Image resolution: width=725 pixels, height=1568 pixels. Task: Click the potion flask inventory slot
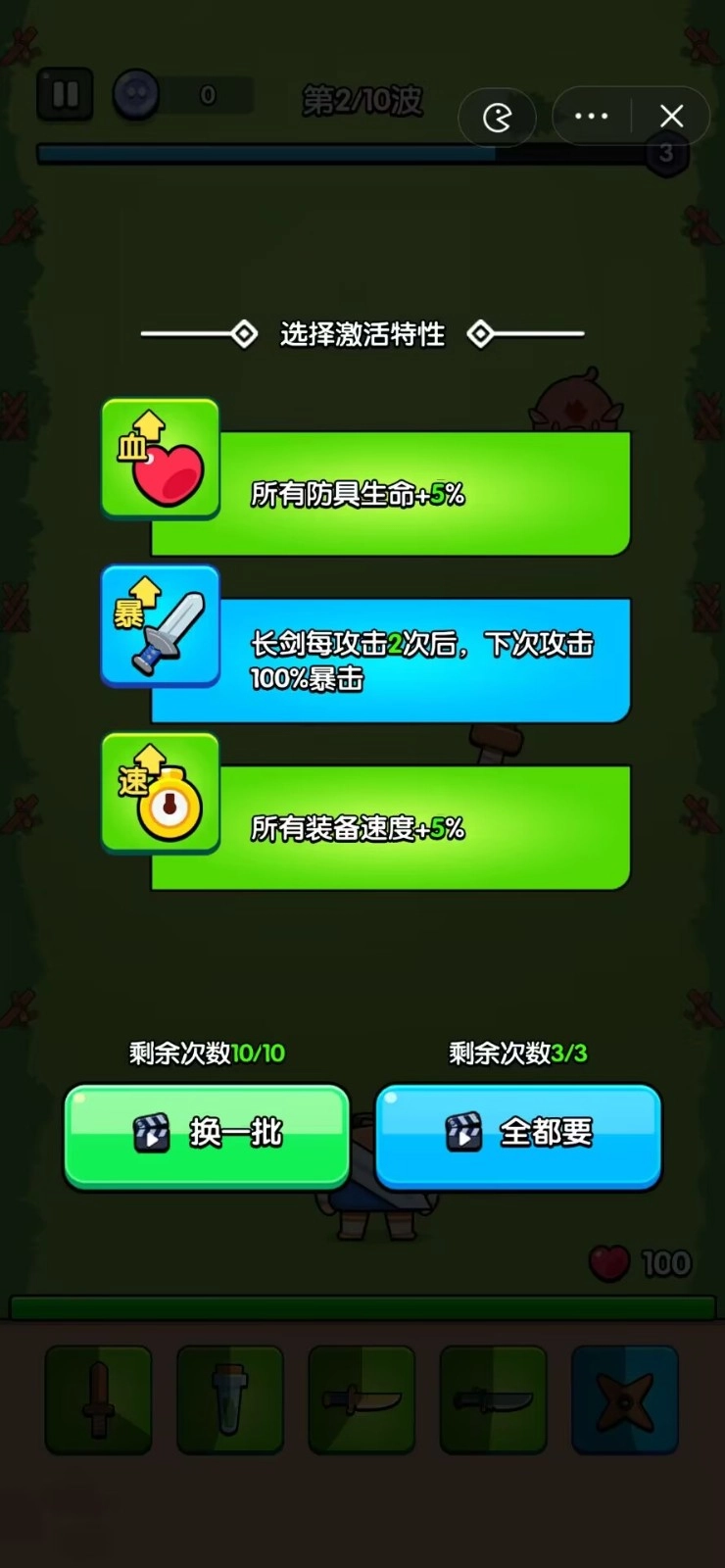click(229, 1399)
